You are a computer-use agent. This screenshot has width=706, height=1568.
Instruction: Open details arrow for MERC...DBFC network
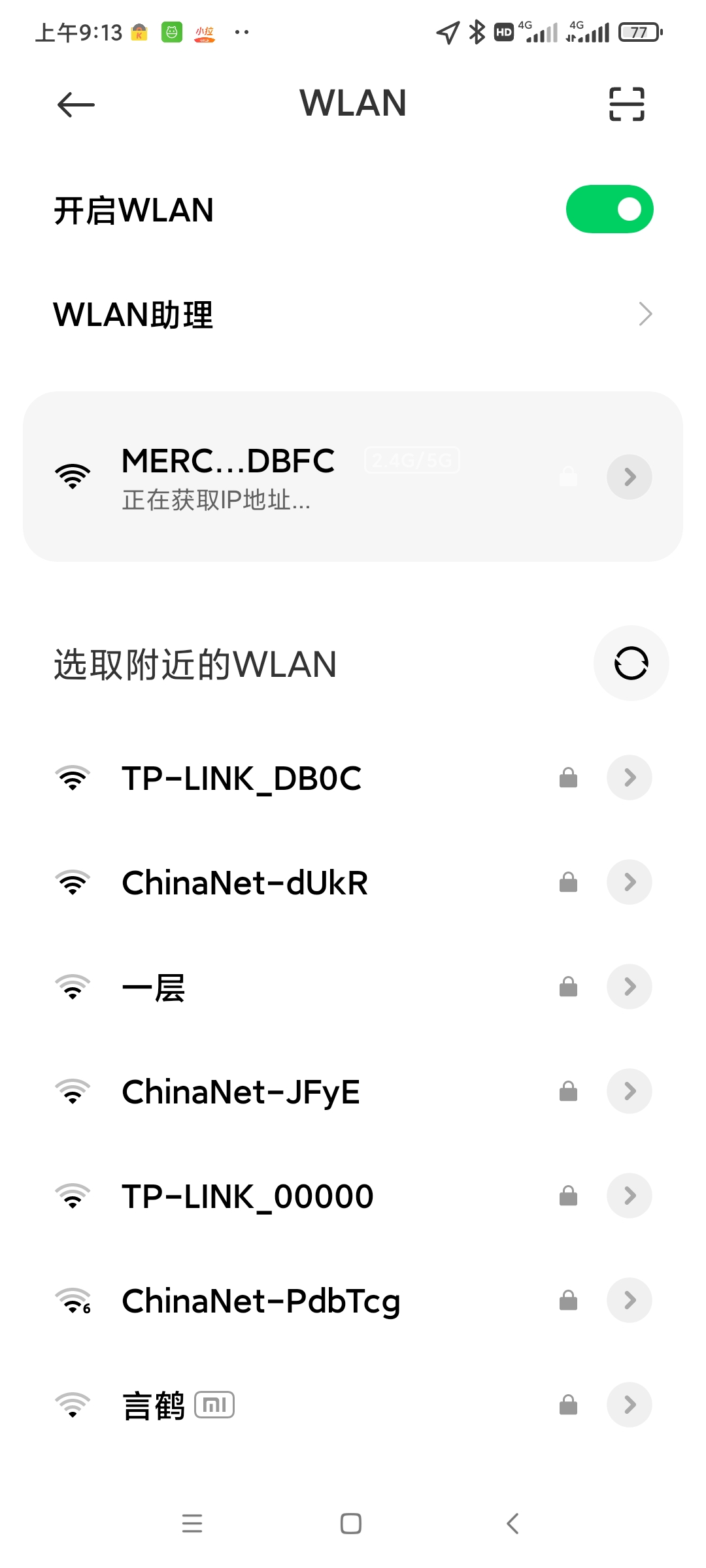(x=630, y=477)
